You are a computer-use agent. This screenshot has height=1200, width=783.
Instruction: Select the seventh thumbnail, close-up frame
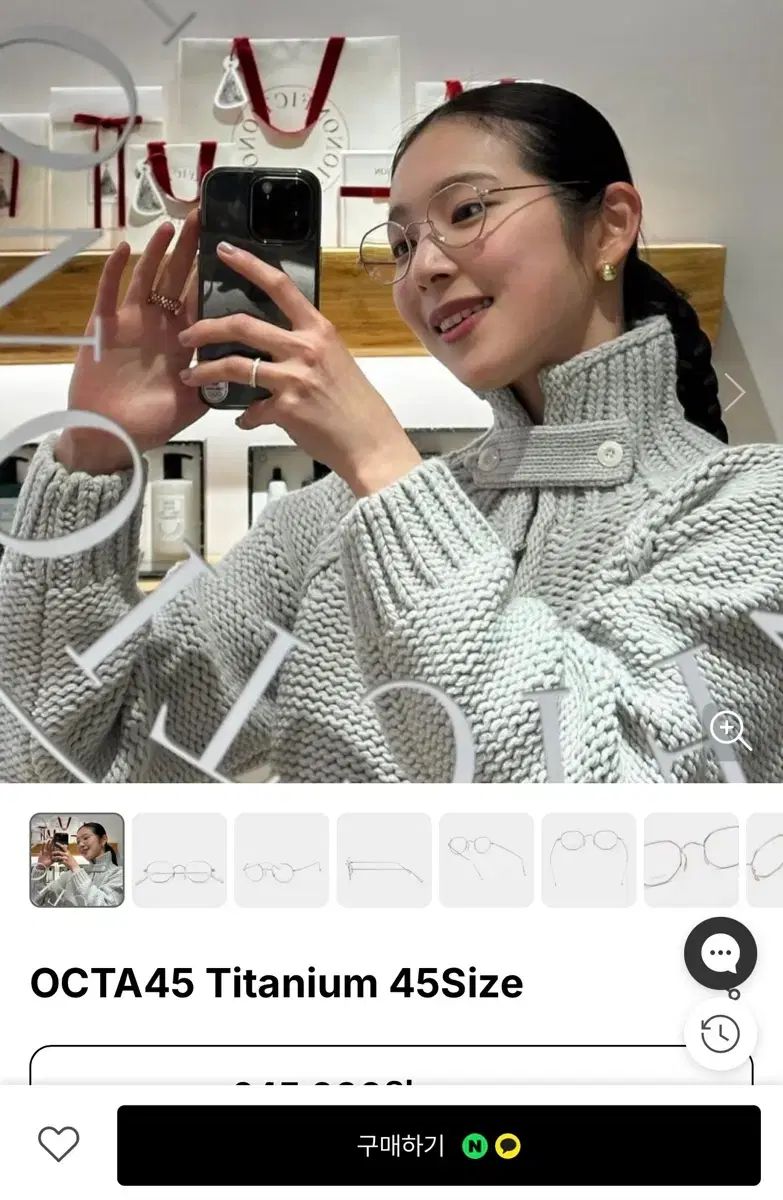coord(691,860)
